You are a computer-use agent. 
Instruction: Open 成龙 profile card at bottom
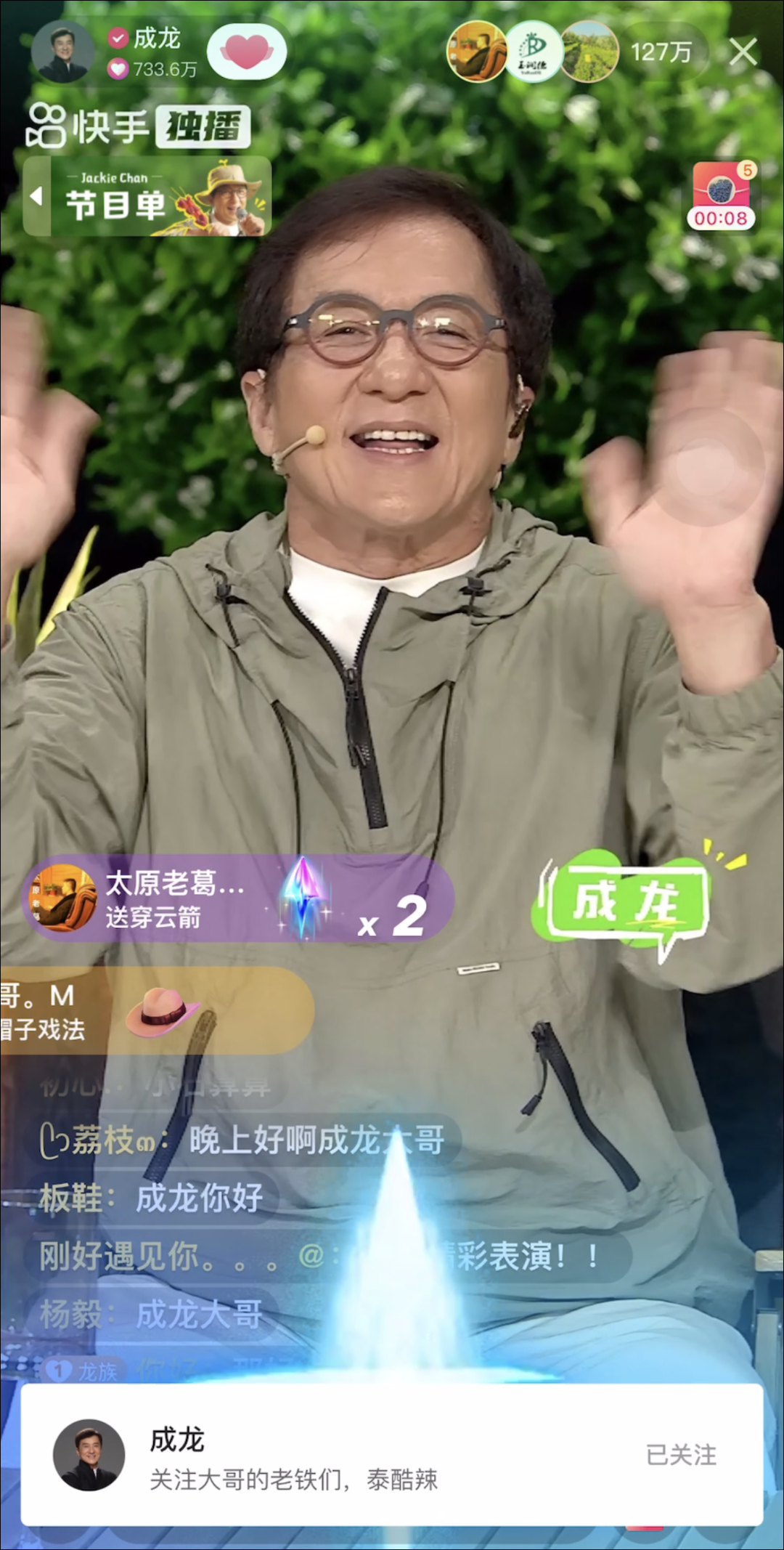tap(392, 1455)
